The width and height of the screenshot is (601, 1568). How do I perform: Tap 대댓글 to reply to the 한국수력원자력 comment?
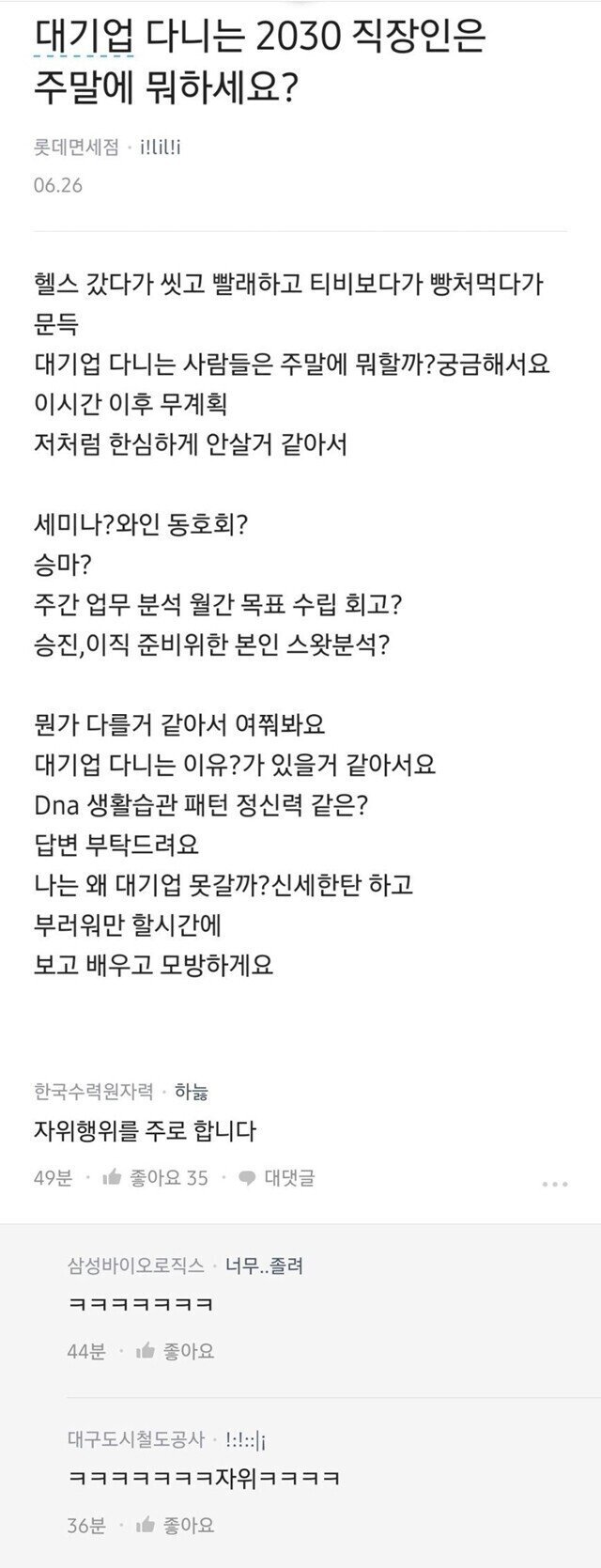[277, 1178]
